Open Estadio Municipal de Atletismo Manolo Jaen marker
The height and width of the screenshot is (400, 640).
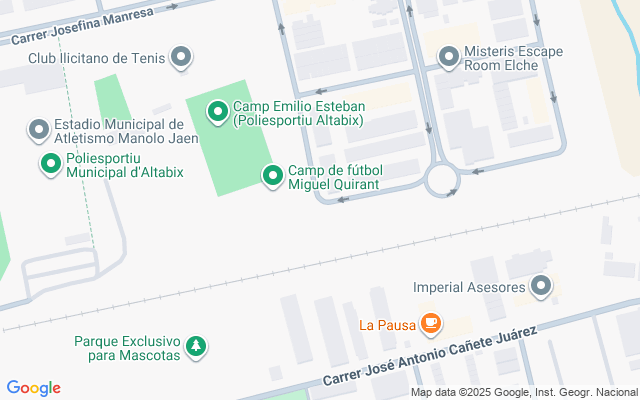pyautogui.click(x=39, y=130)
